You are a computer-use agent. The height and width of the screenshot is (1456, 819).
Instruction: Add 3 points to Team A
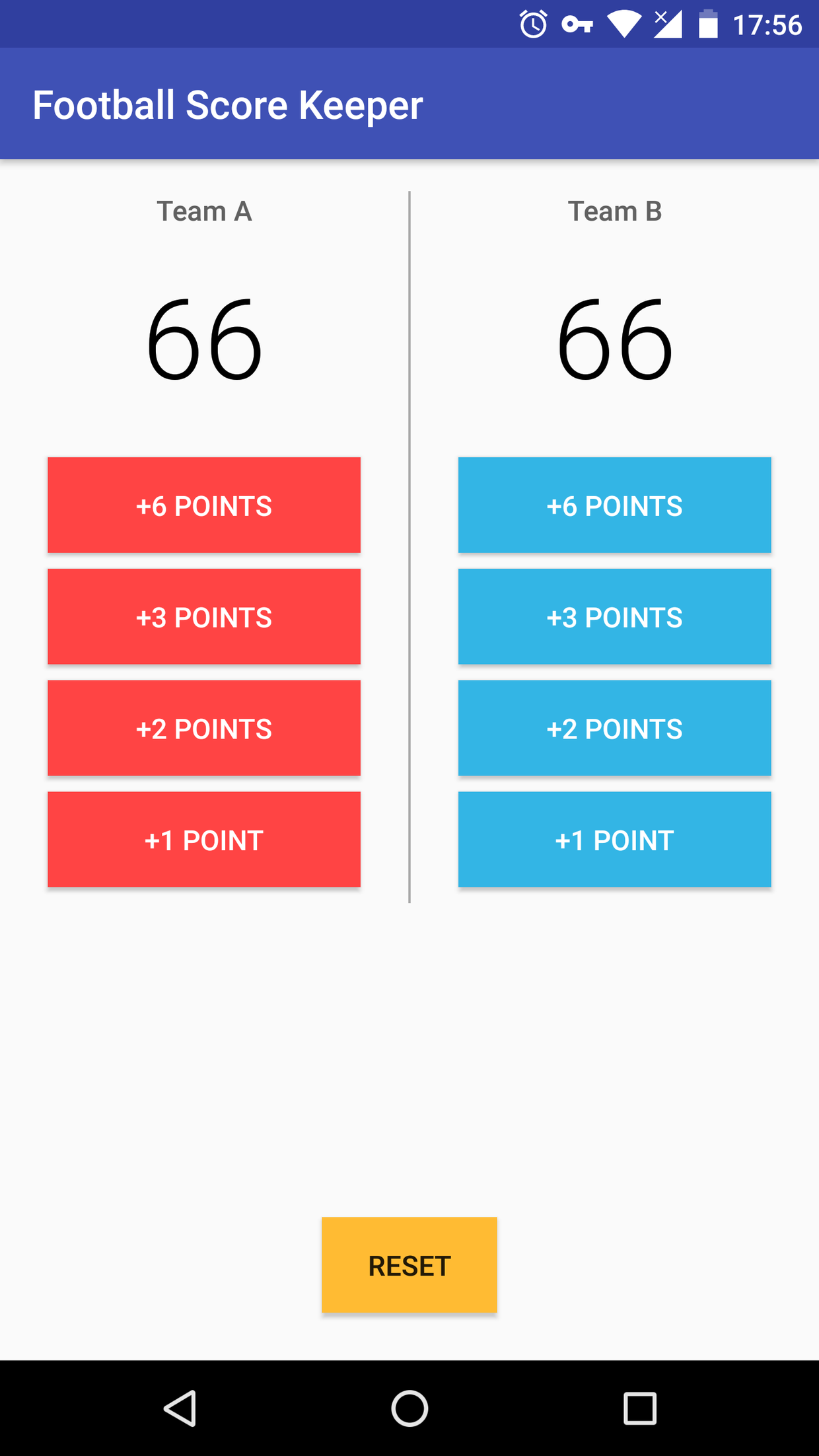pyautogui.click(x=204, y=616)
